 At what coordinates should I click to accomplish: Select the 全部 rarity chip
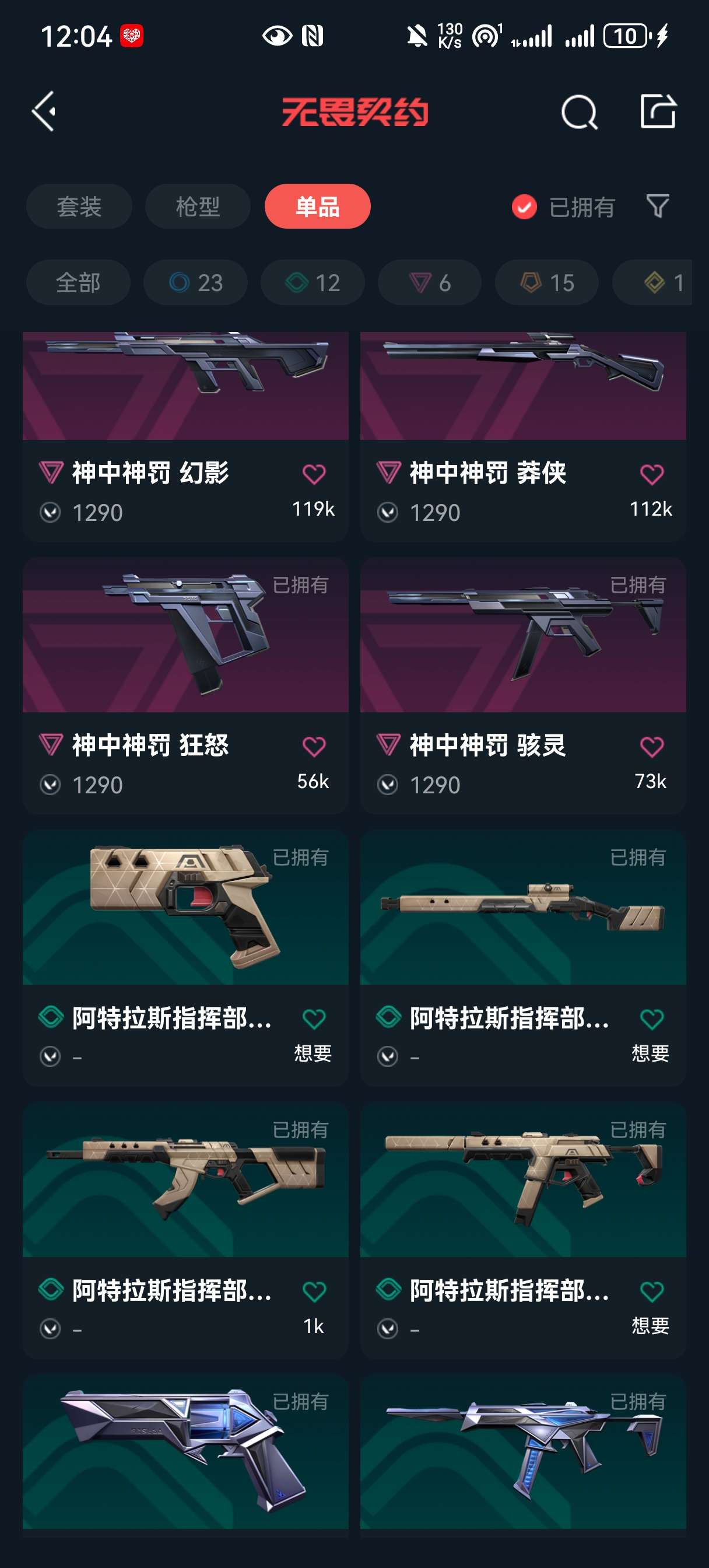click(78, 282)
